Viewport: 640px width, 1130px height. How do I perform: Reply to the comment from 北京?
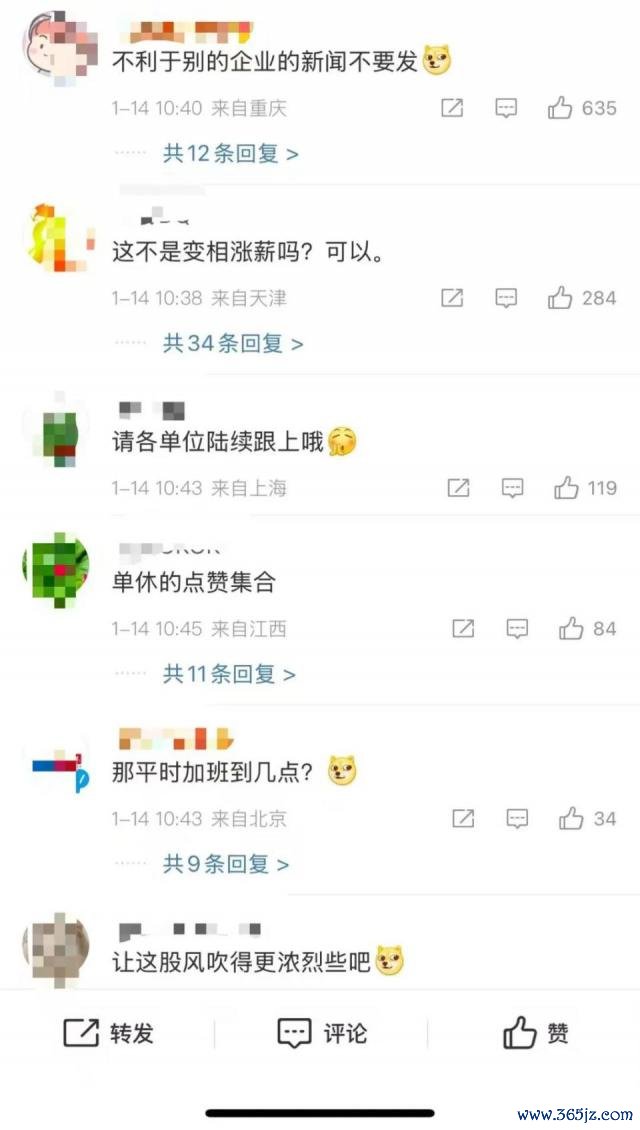(x=517, y=818)
